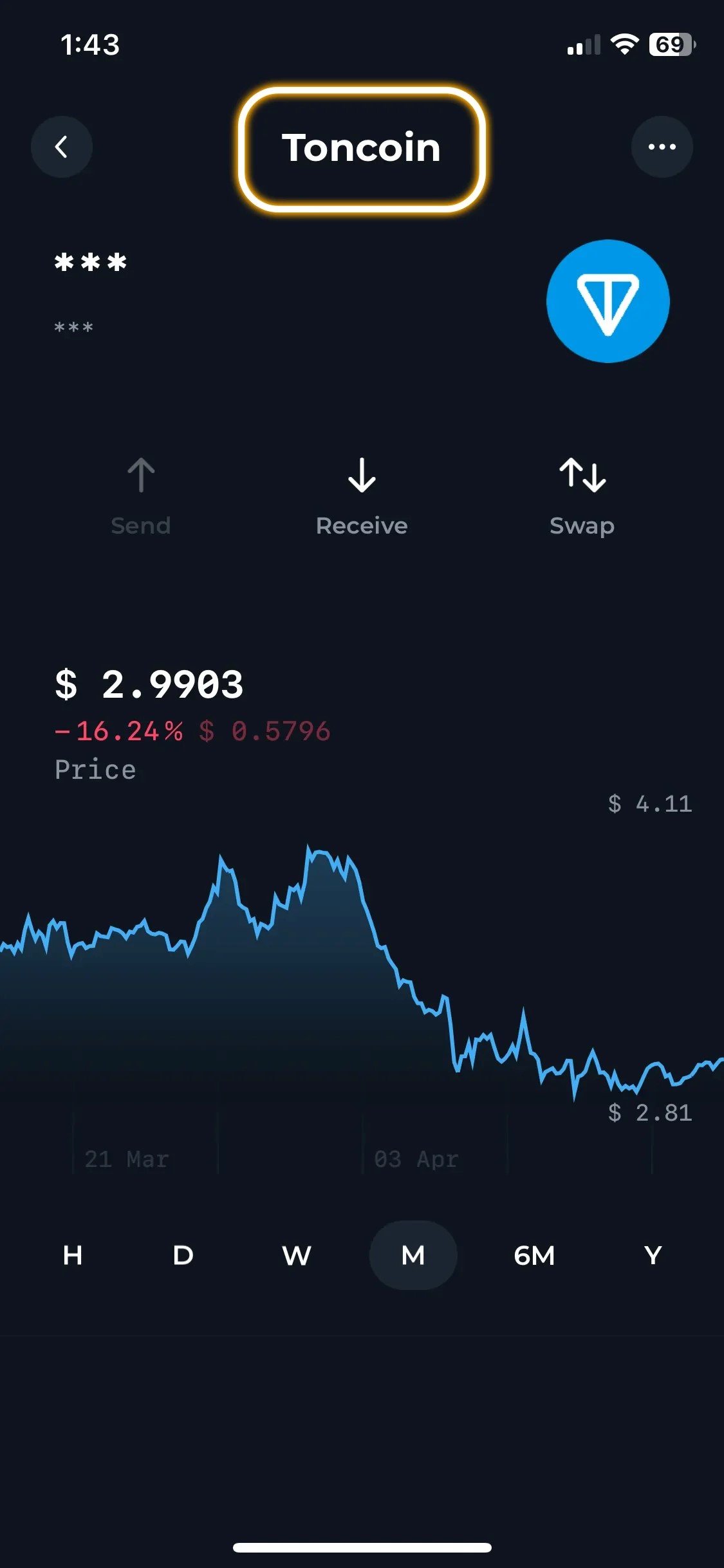Tap the Toncoin title header
The height and width of the screenshot is (1568, 724).
[362, 147]
